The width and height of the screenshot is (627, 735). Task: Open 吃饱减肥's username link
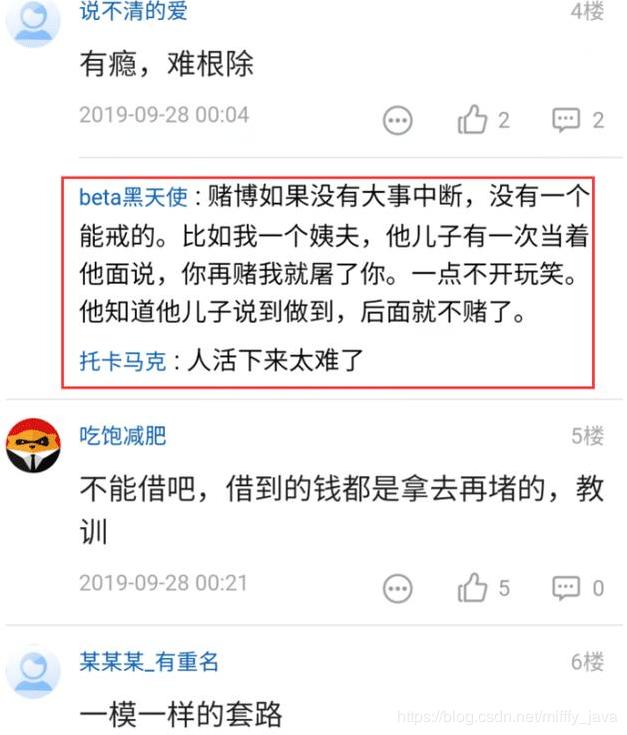tap(123, 436)
